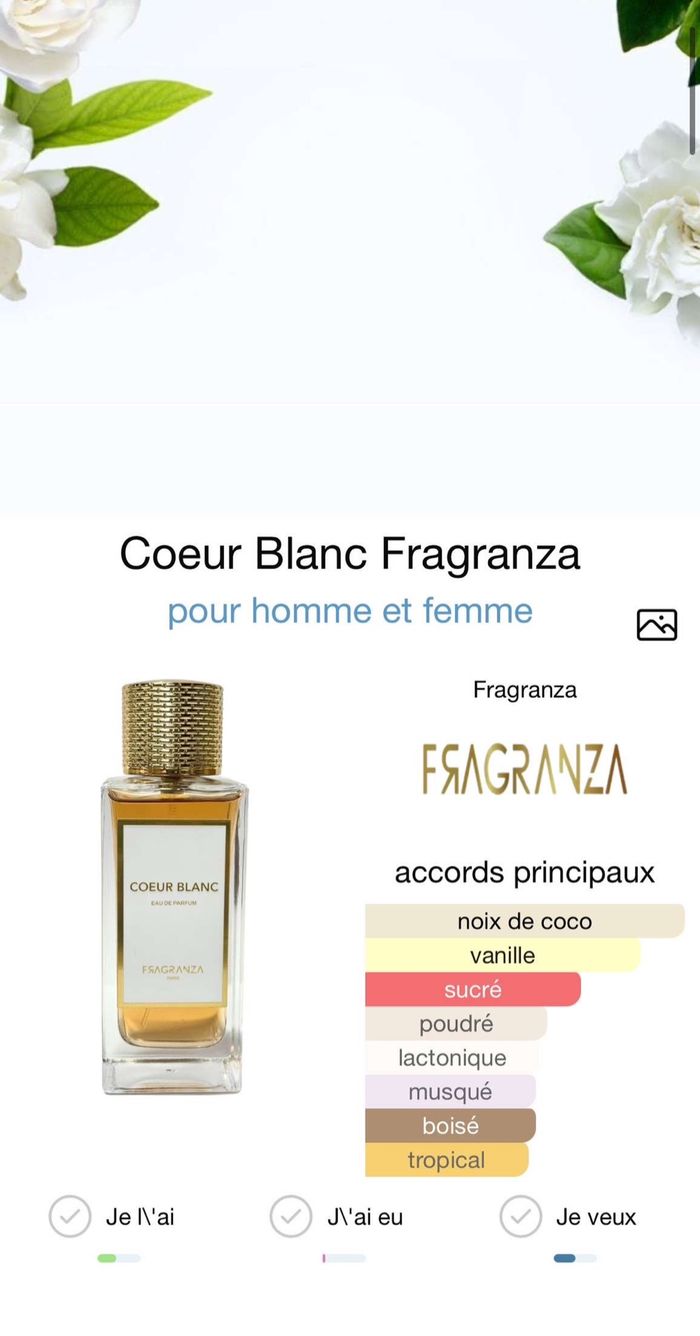
Task: View the Coeur Blanc bottle image
Action: (173, 886)
